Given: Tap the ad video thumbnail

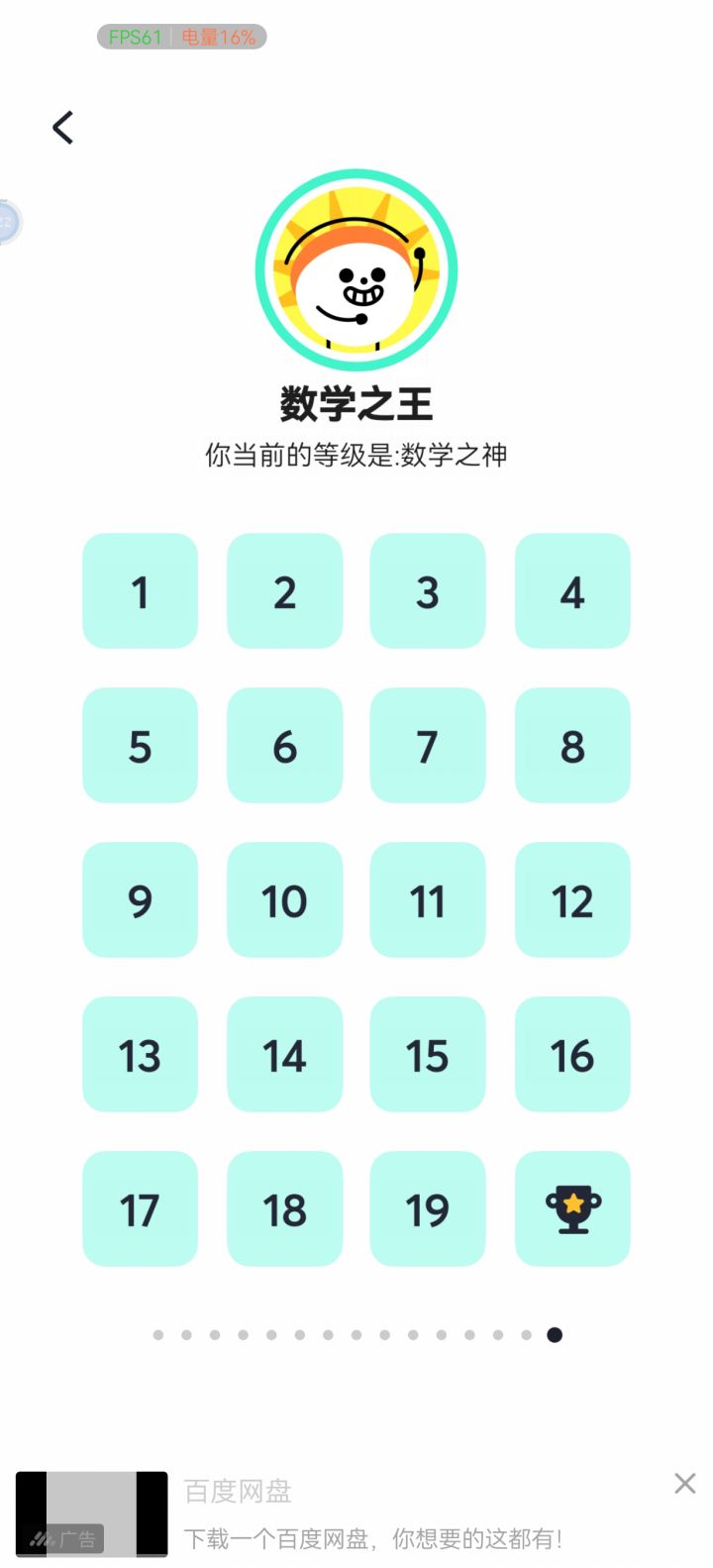Looking at the screenshot, I should (x=92, y=1512).
